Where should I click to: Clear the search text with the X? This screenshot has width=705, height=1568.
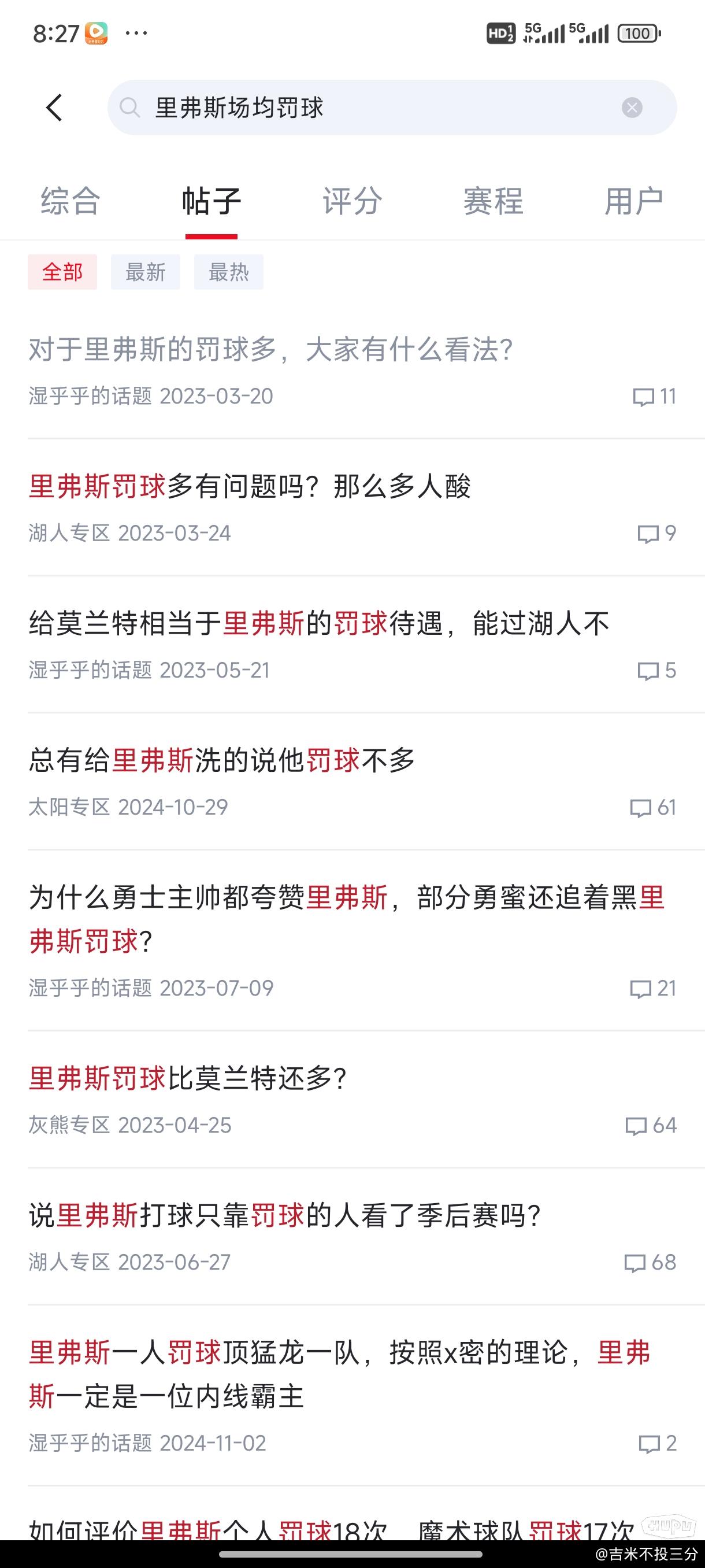click(632, 108)
